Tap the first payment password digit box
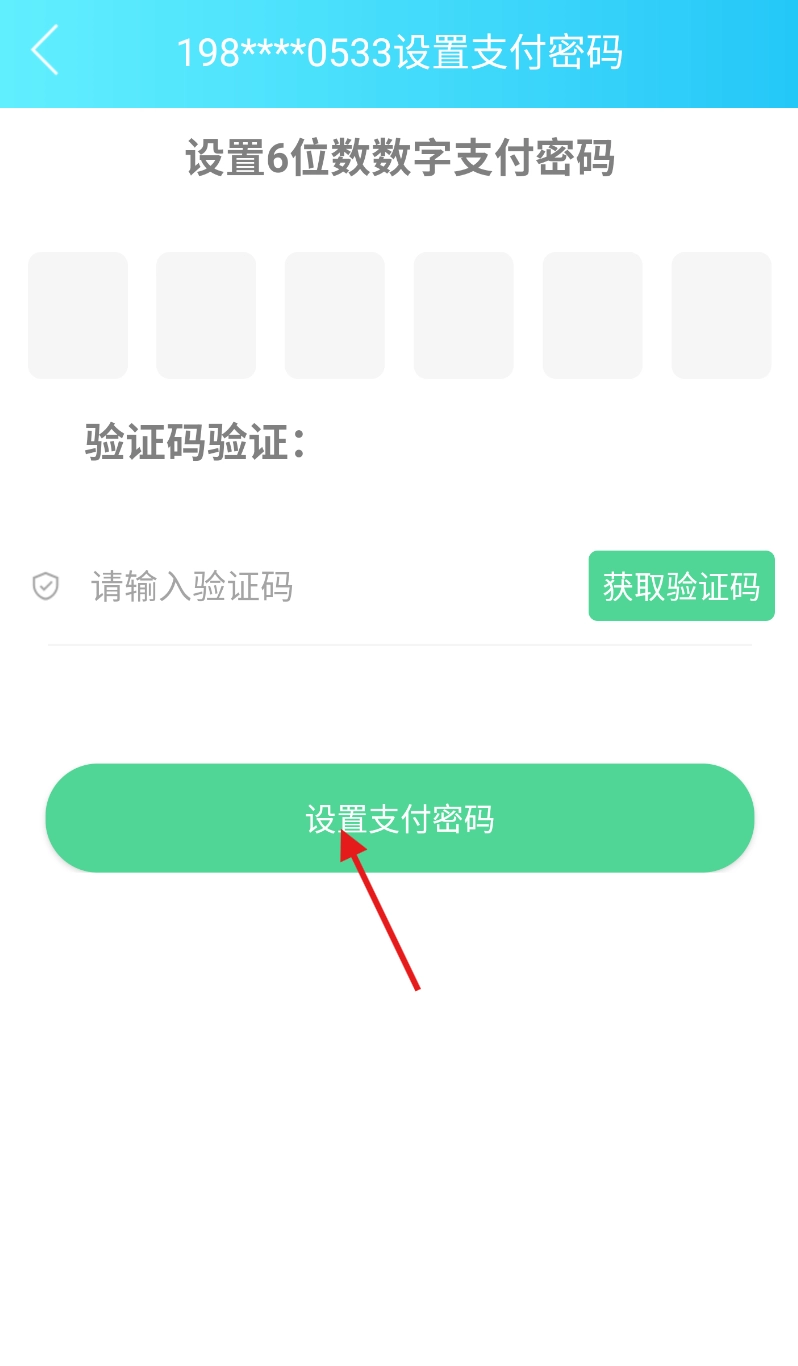This screenshot has width=798, height=1366. pos(78,315)
